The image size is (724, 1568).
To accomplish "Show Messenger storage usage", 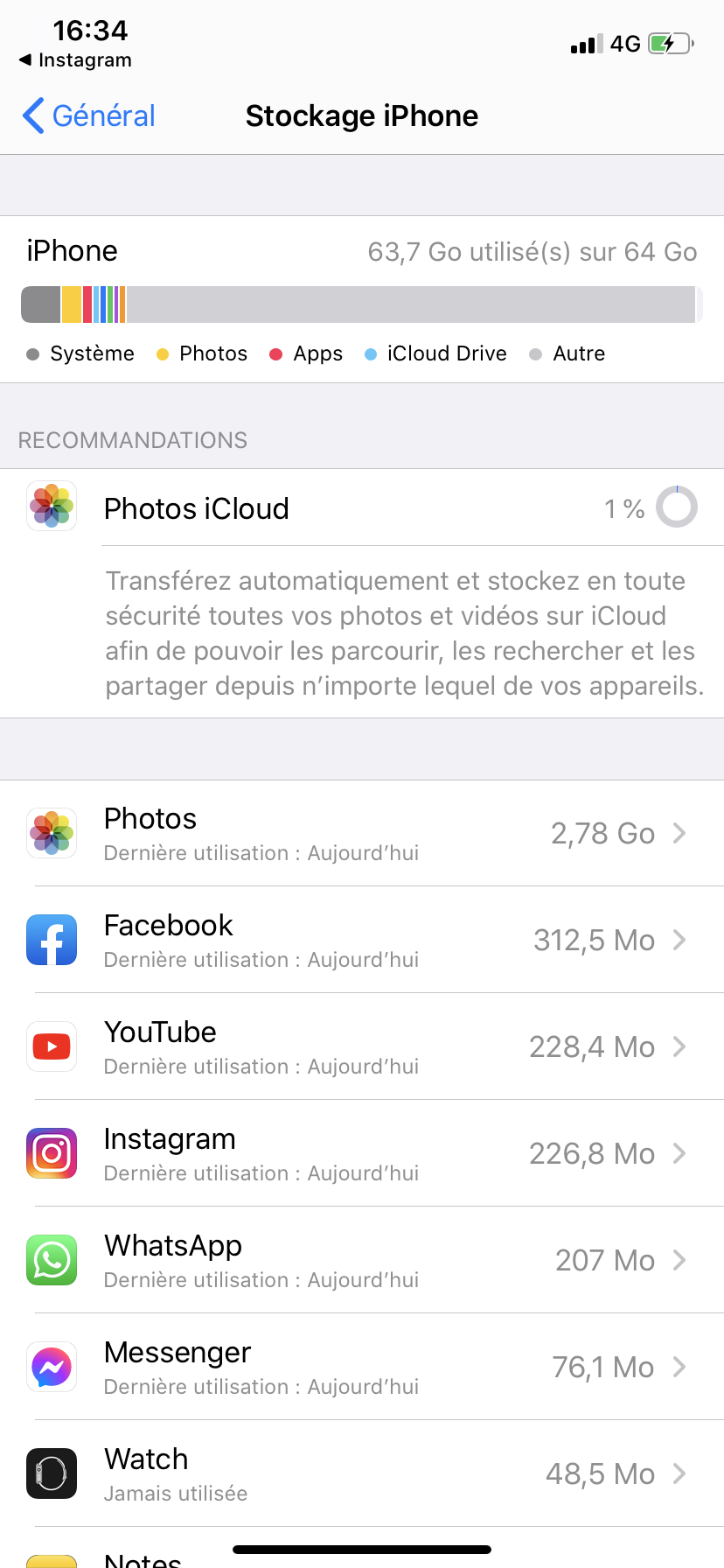I will (362, 1367).
